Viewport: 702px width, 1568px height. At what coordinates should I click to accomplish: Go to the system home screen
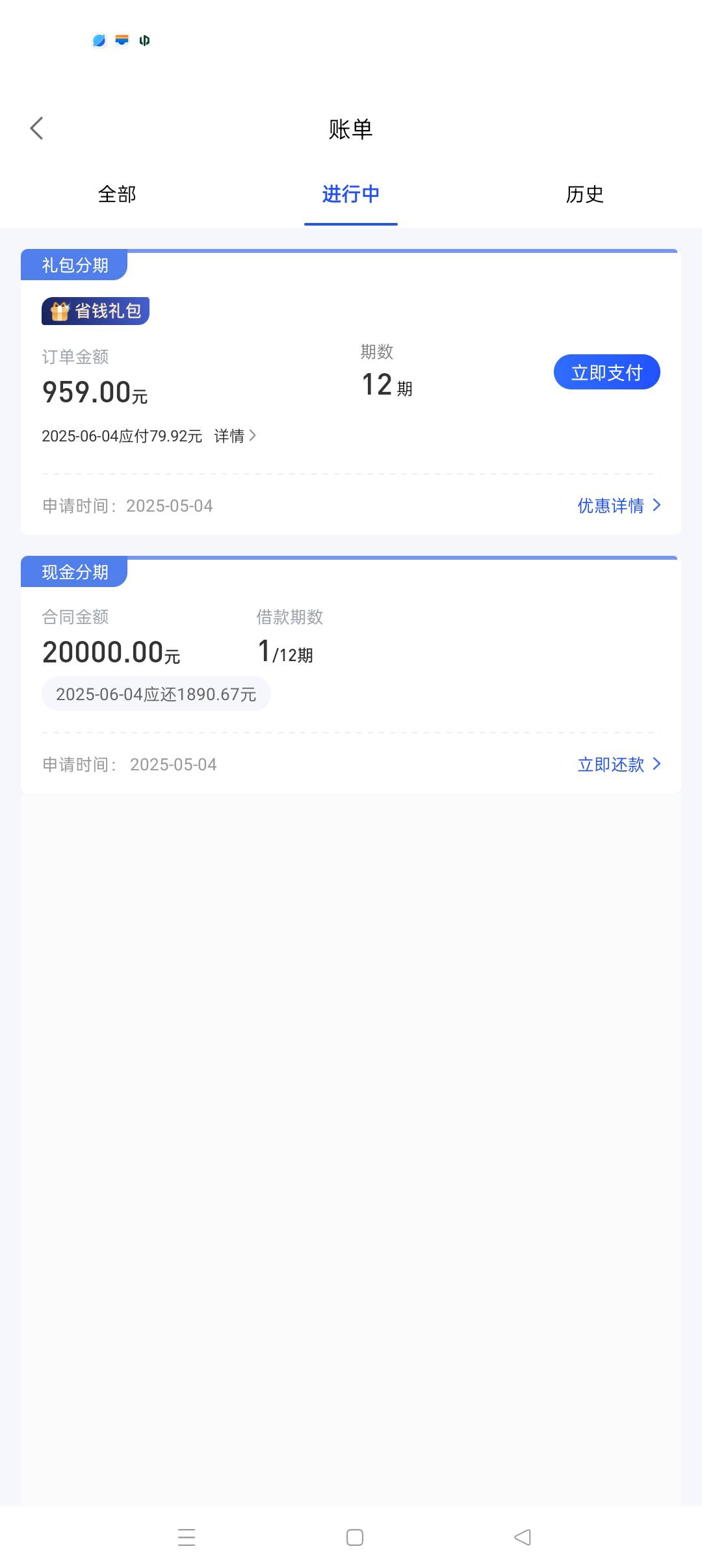[x=355, y=1537]
